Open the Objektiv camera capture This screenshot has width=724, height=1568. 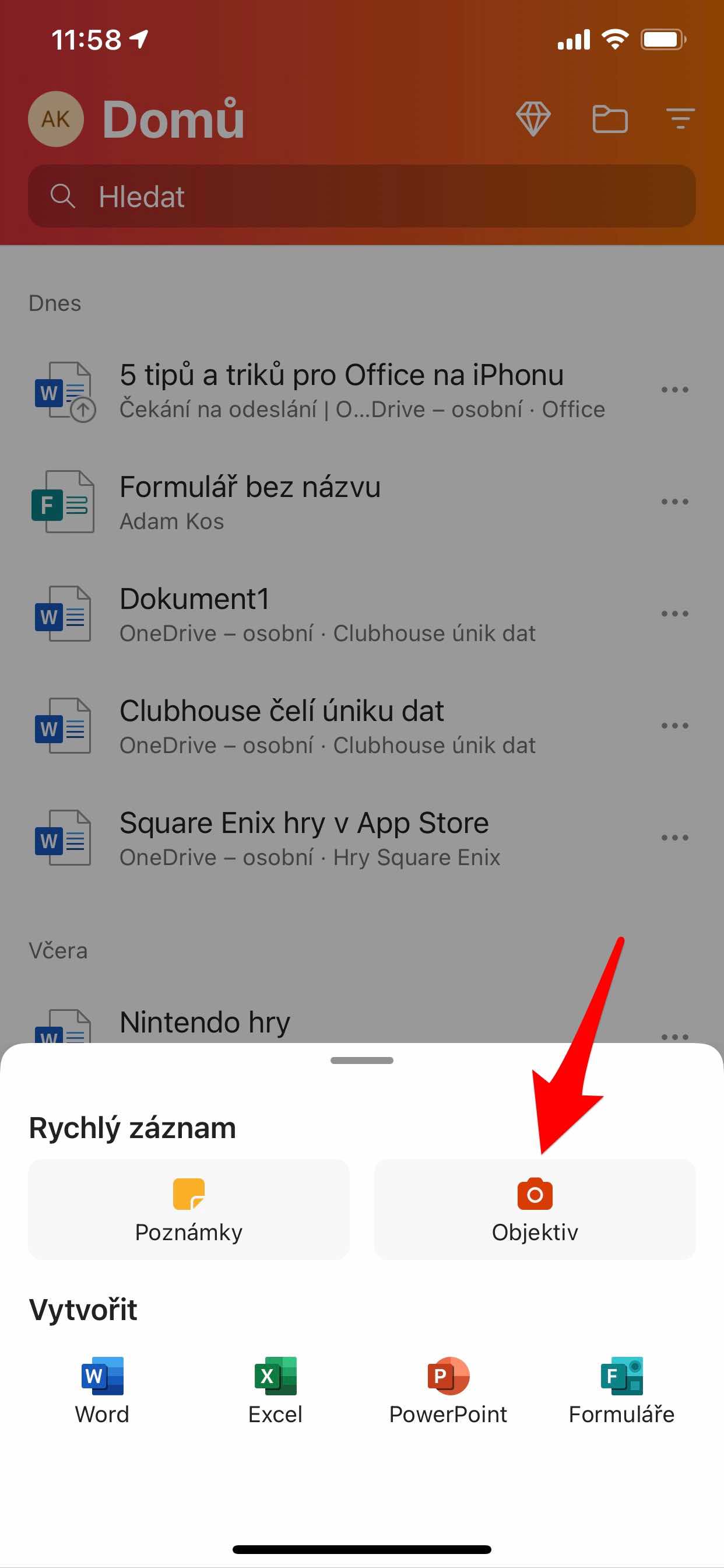(x=534, y=1209)
